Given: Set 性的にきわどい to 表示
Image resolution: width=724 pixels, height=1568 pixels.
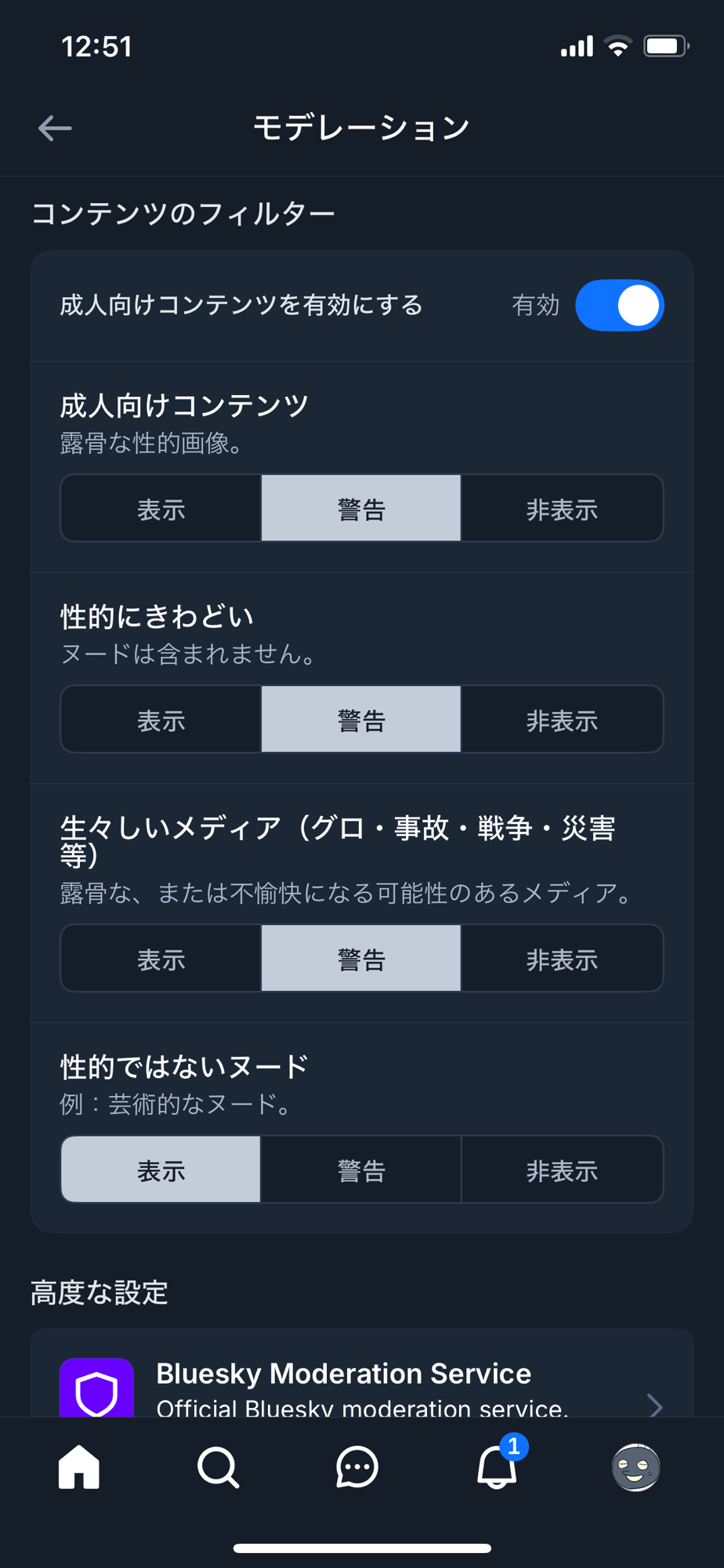Looking at the screenshot, I should (161, 720).
